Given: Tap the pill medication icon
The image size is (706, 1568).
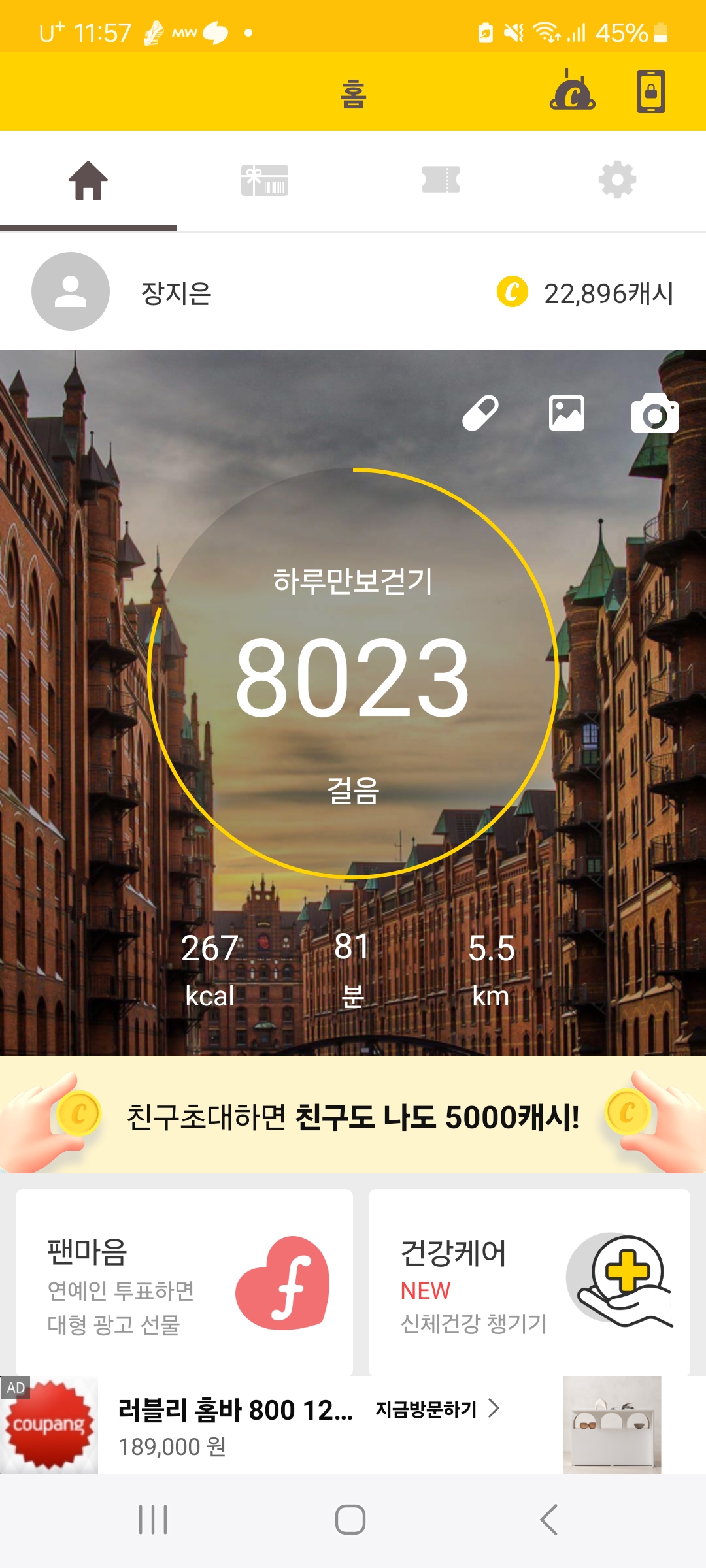Looking at the screenshot, I should click(x=480, y=413).
